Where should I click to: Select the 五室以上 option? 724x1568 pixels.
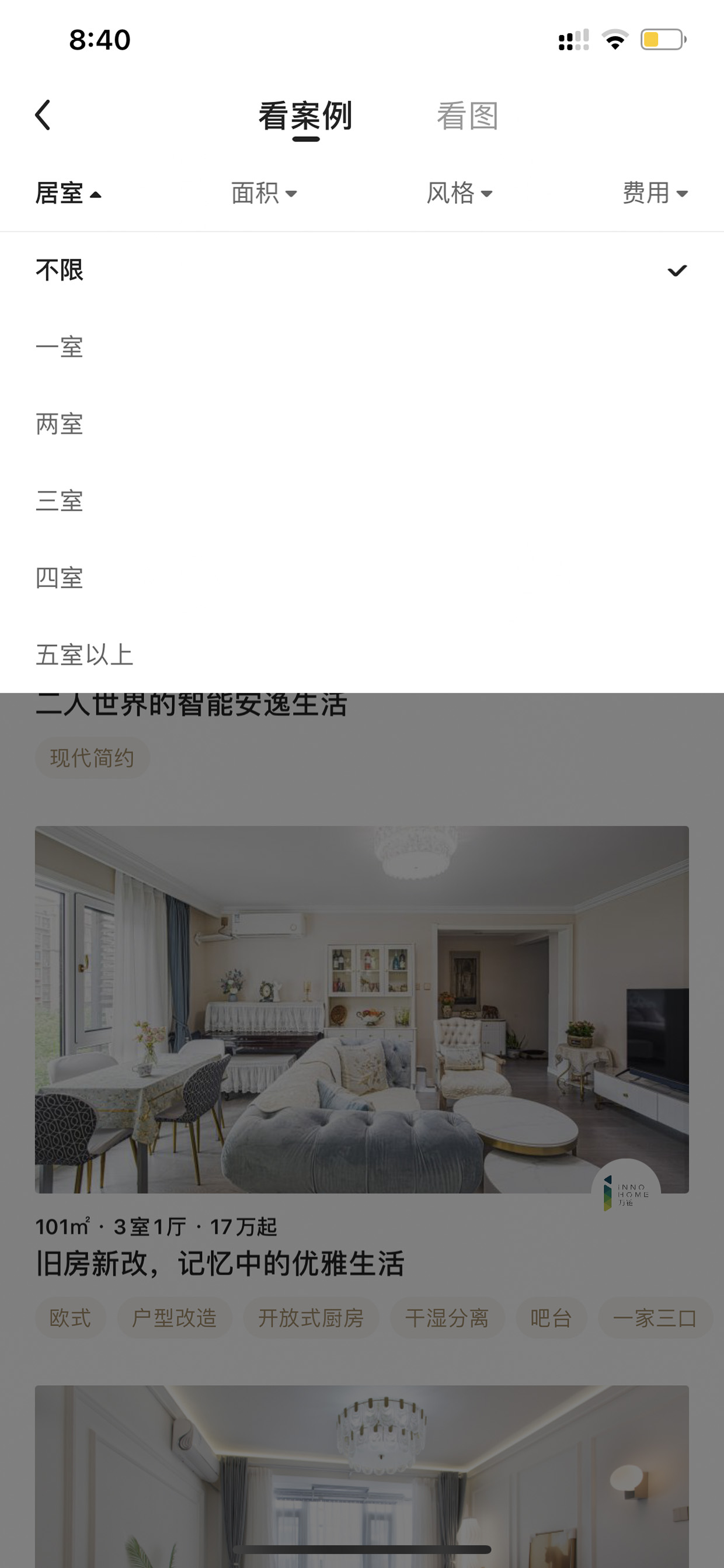coord(362,654)
